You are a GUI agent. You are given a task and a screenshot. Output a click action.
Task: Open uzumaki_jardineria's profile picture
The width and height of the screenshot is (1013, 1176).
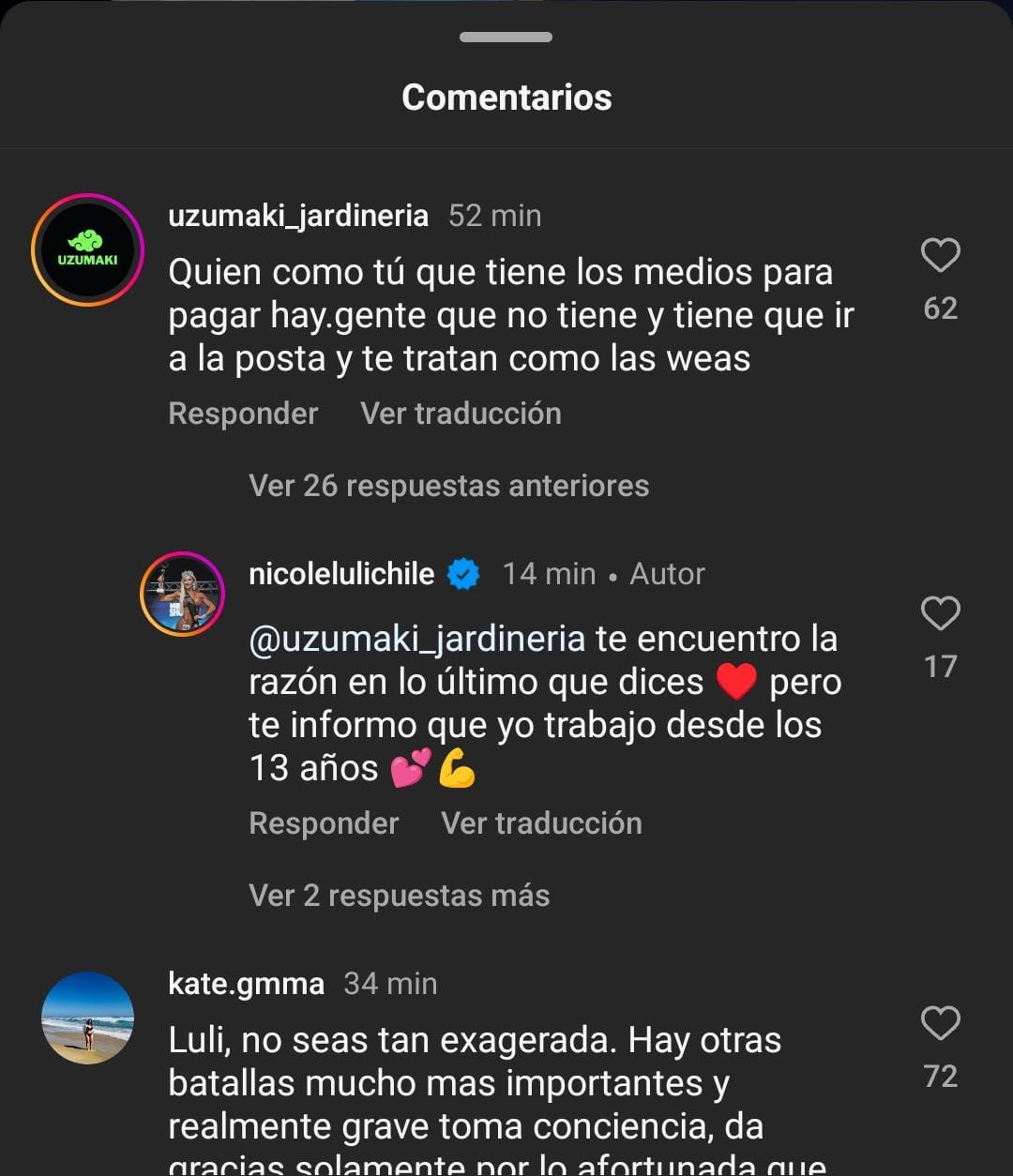point(87,250)
